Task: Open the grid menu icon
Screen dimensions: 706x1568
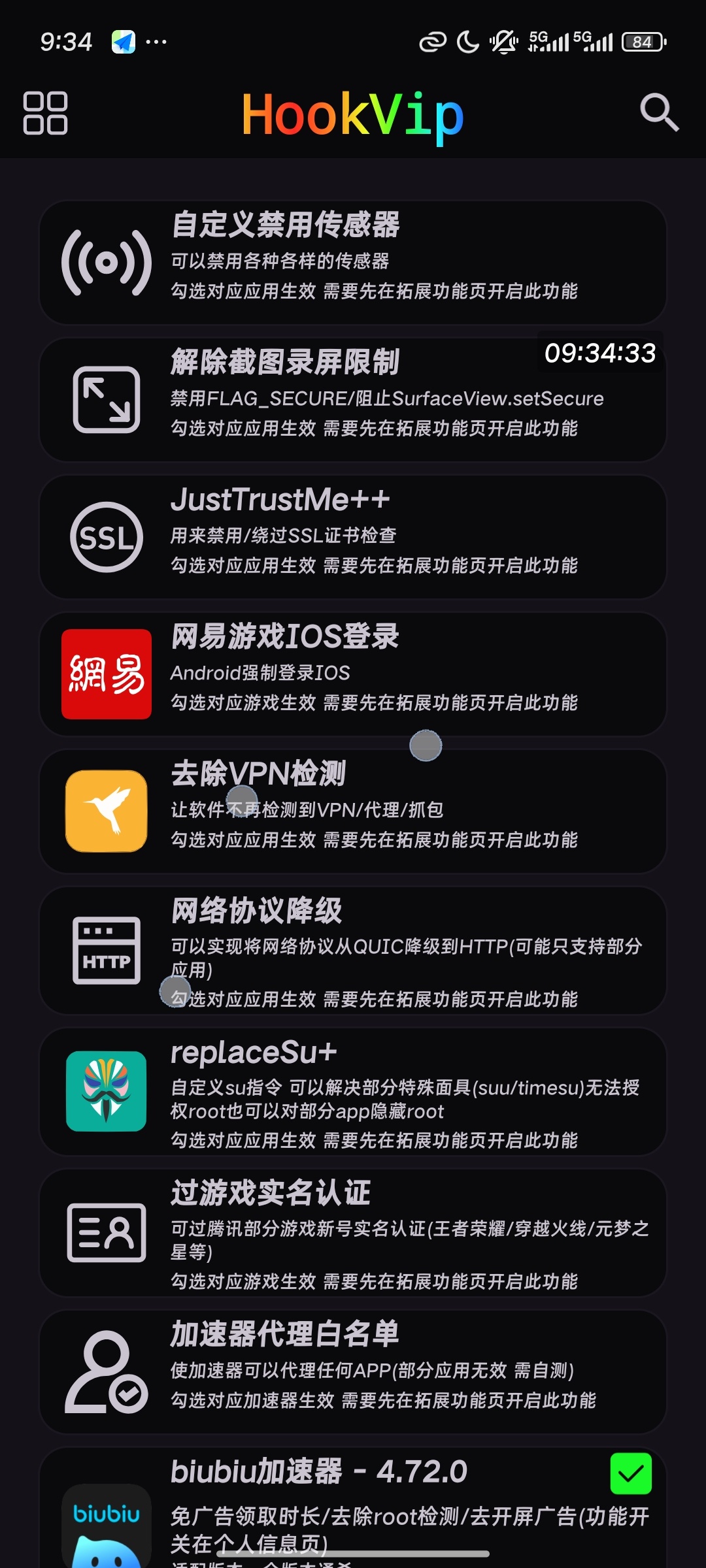Action: pos(45,113)
